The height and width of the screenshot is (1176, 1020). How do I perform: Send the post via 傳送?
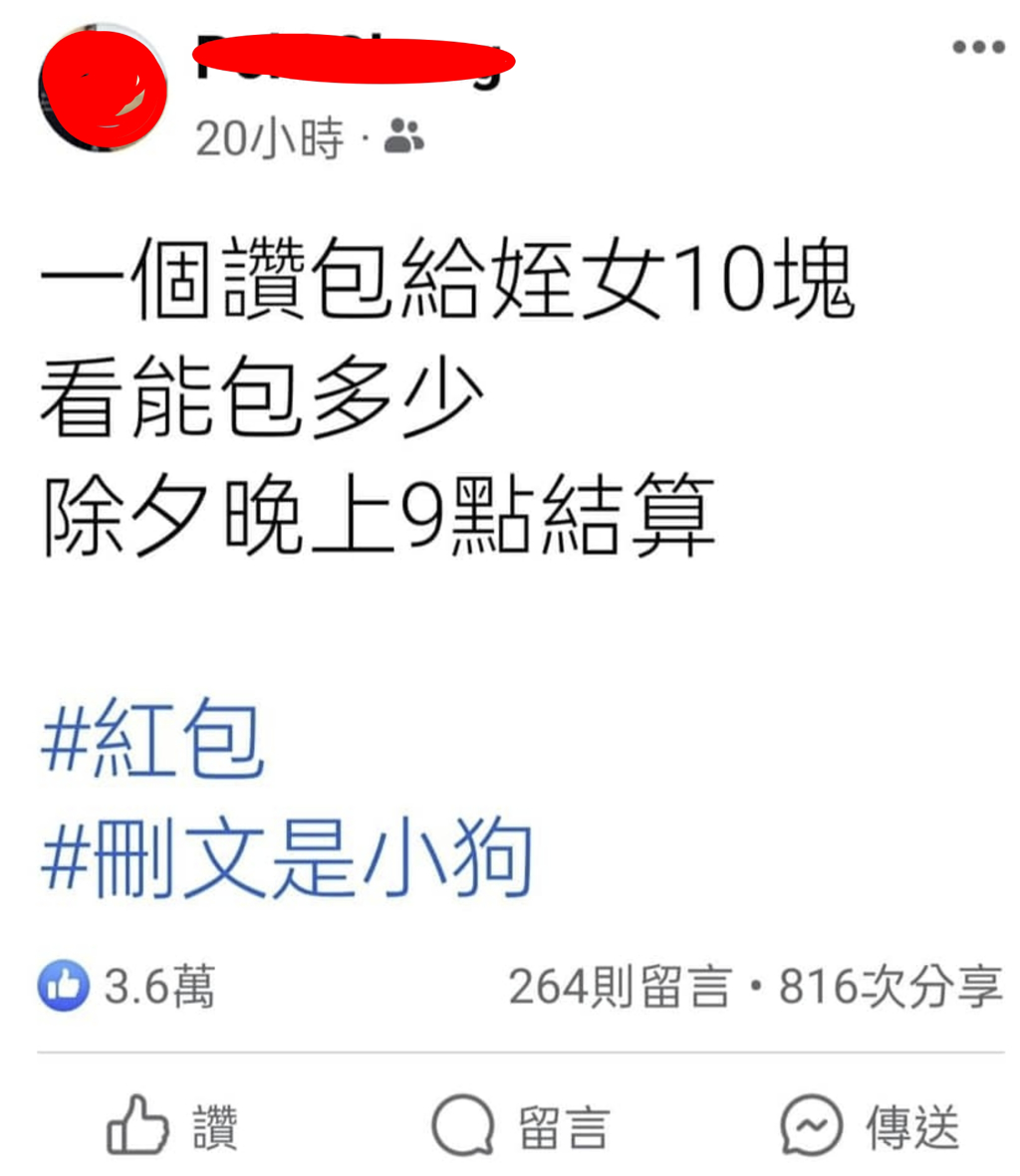(869, 1126)
